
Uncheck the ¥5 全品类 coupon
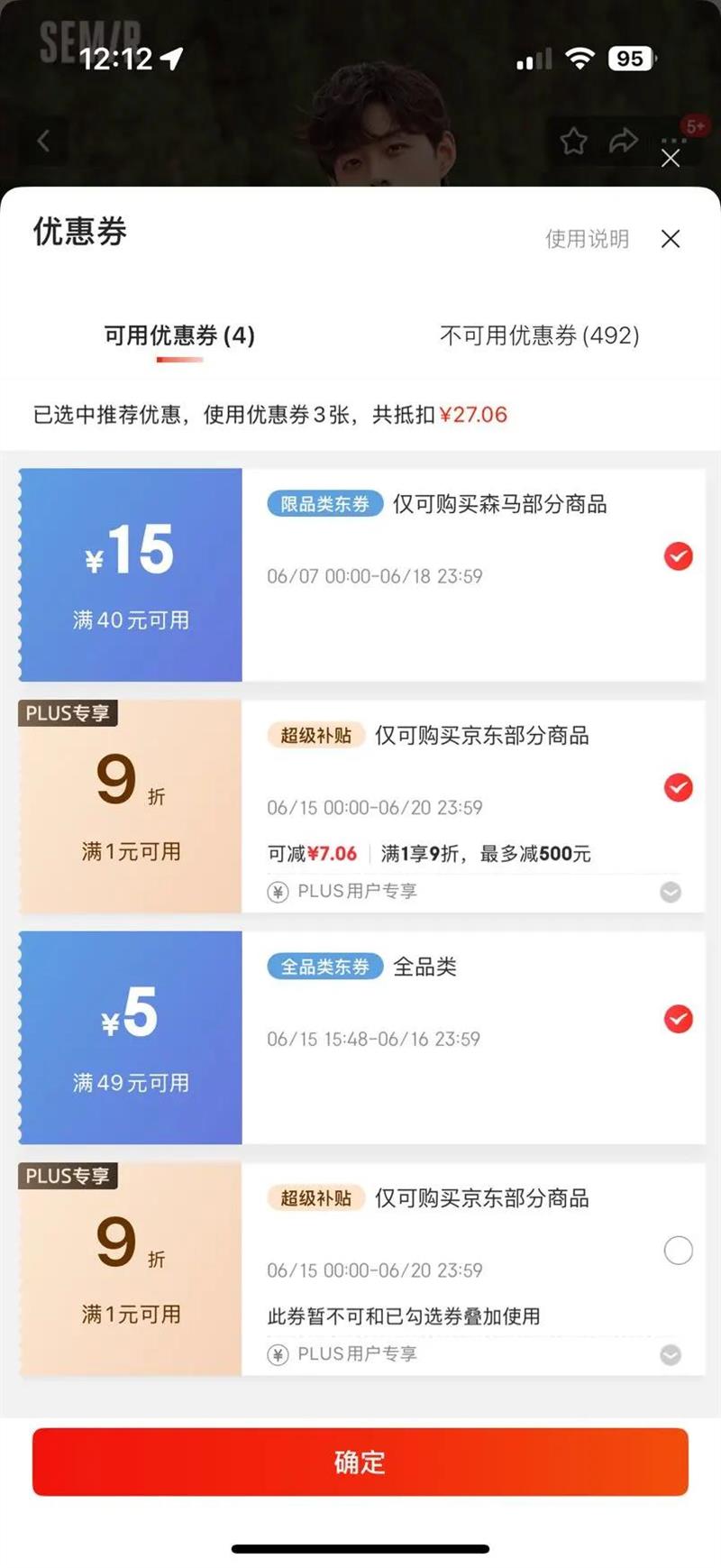click(x=678, y=1019)
